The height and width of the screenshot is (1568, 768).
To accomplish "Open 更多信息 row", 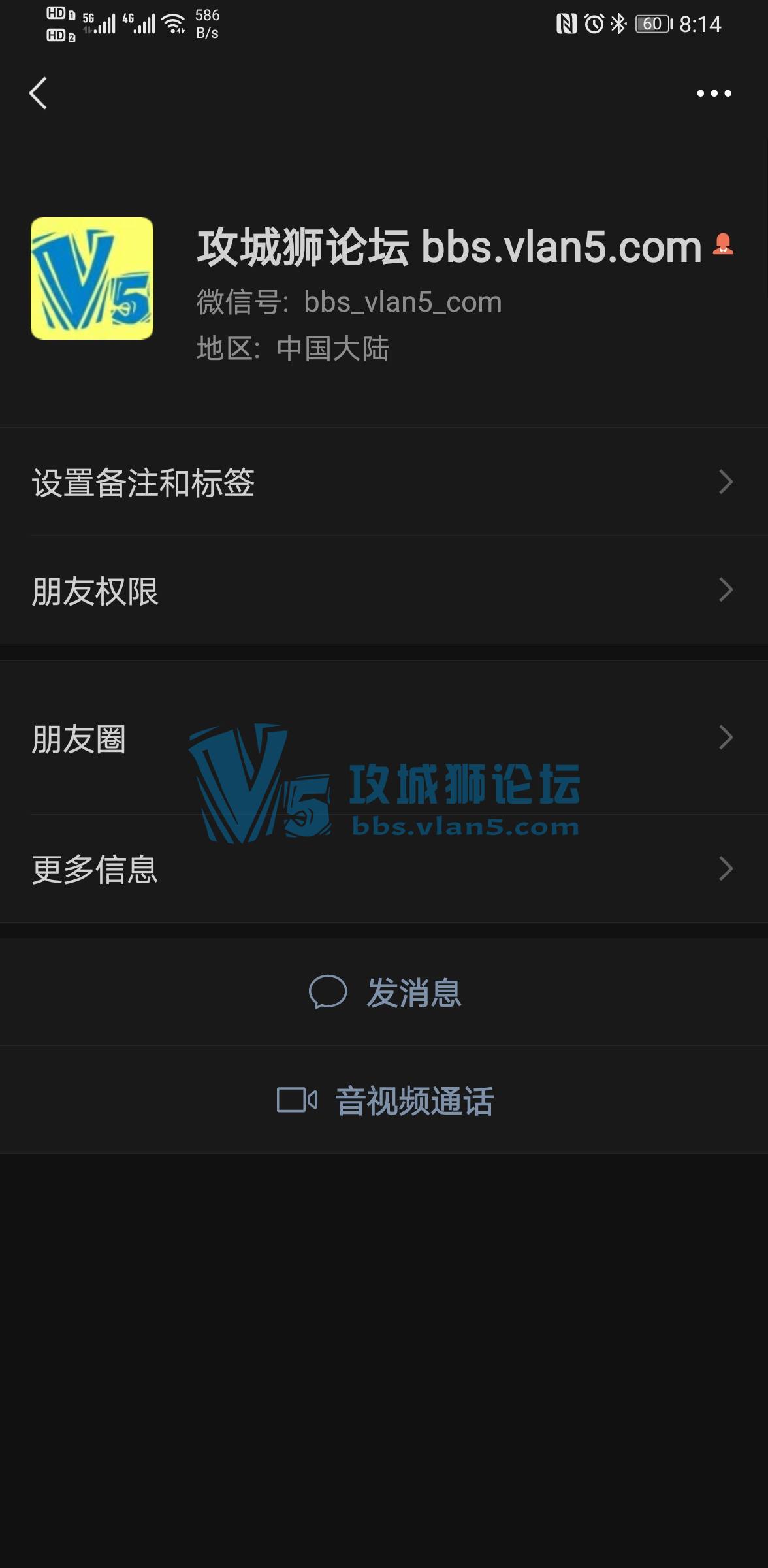I will (384, 869).
